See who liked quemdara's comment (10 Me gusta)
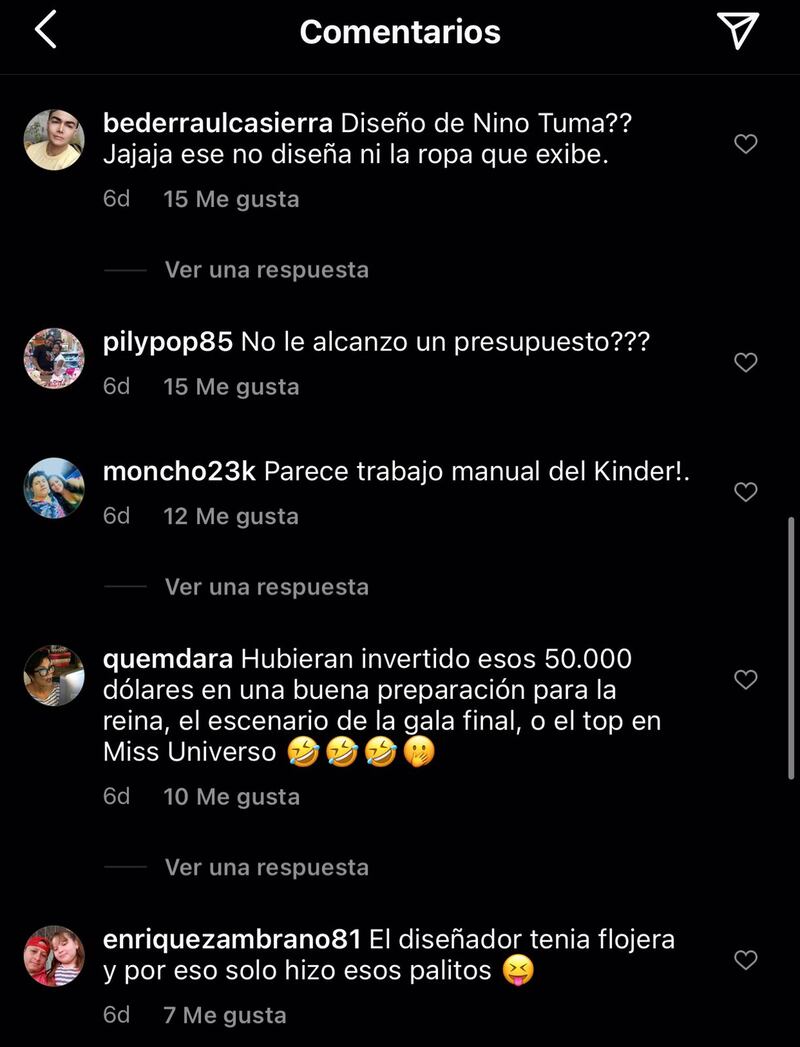 [231, 797]
